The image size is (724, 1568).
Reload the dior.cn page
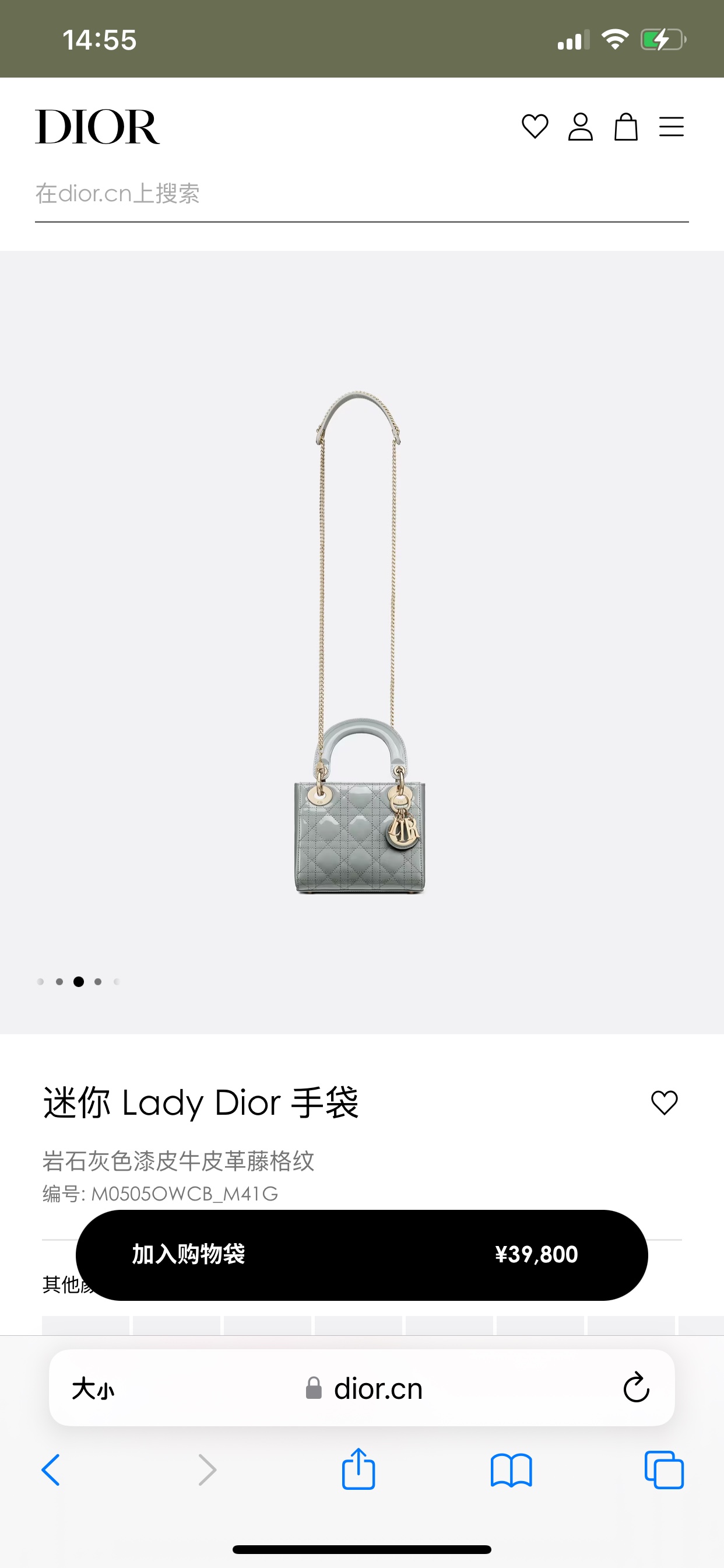(x=637, y=1388)
